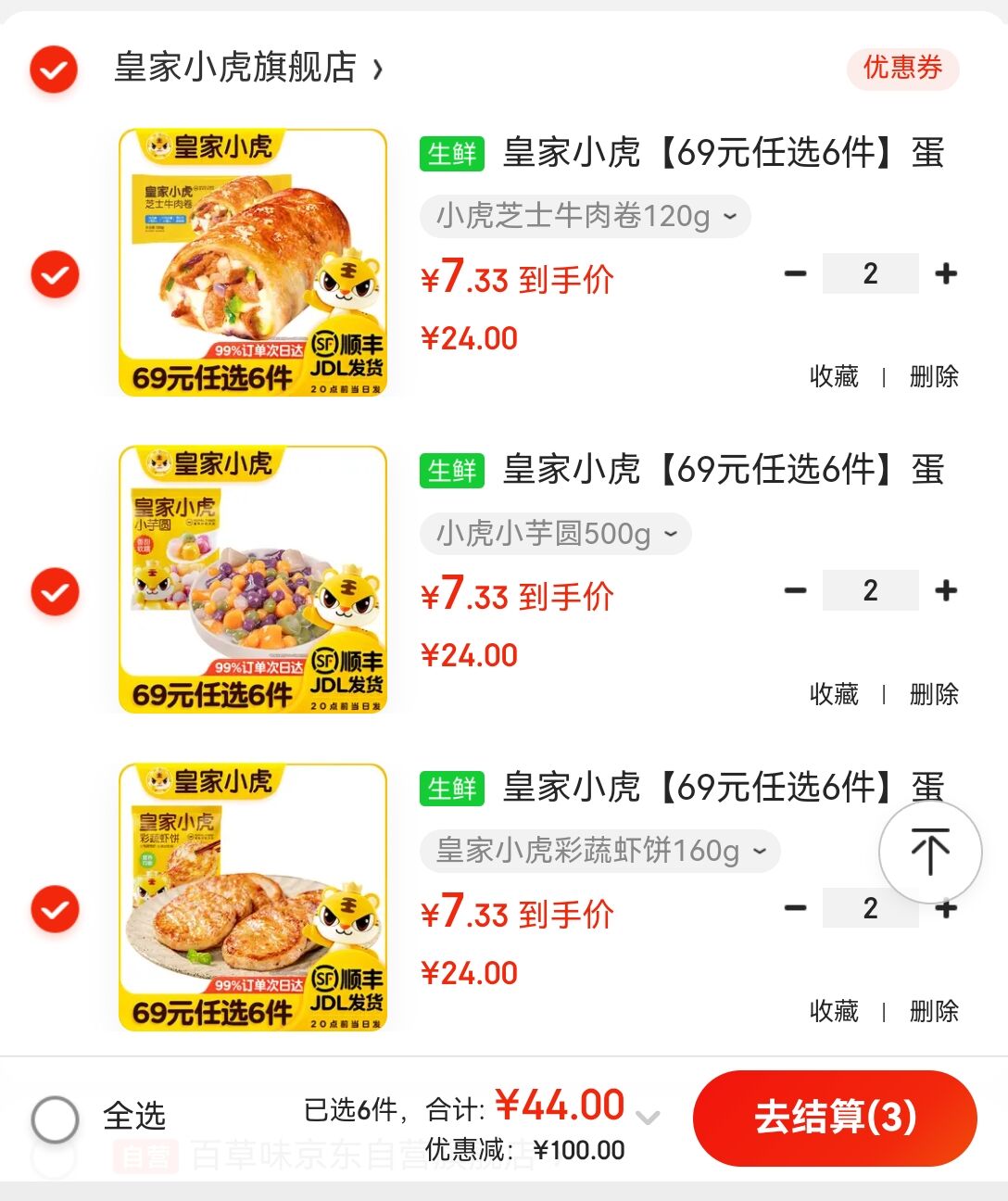Screen dimensions: 1008x1201
Task: Jump back to top with the arrow button
Action: coord(929,852)
